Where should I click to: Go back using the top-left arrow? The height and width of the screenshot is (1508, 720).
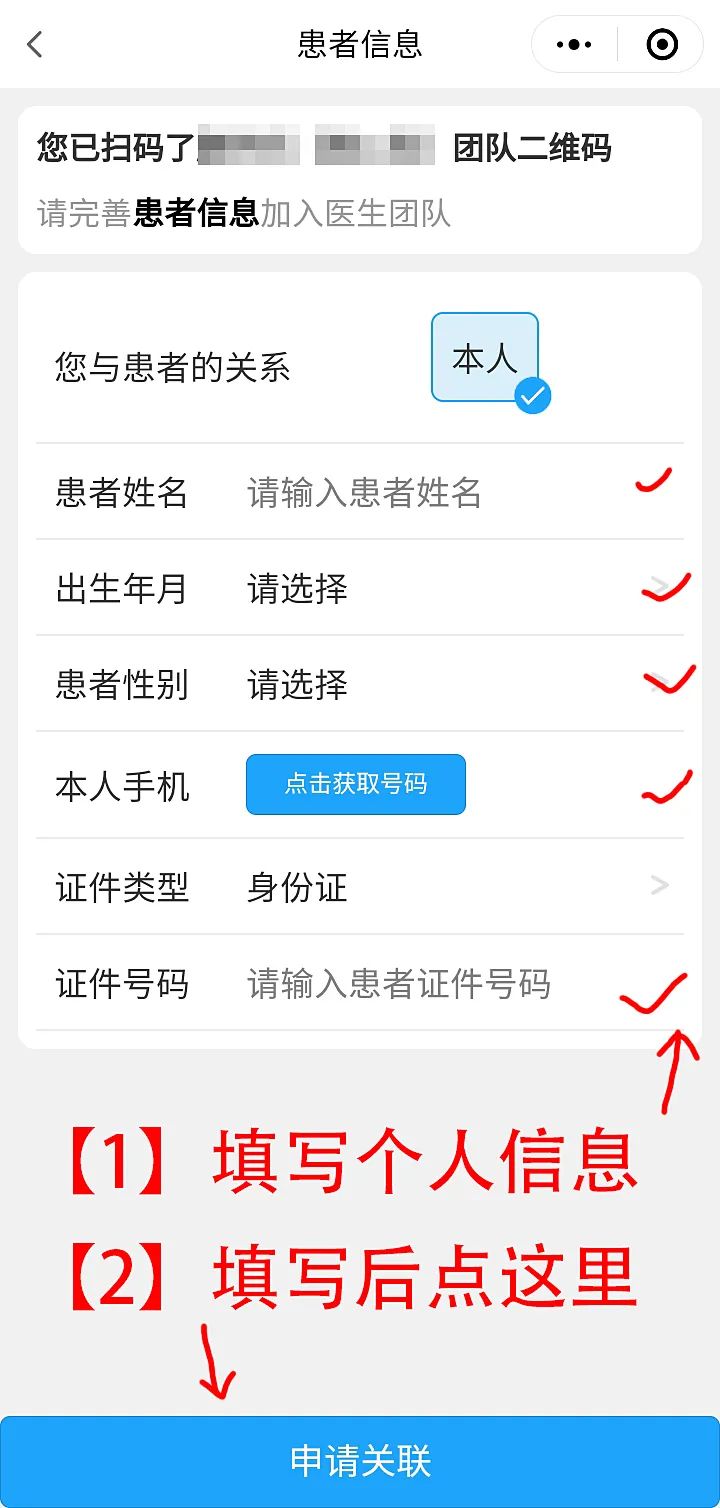coord(36,44)
